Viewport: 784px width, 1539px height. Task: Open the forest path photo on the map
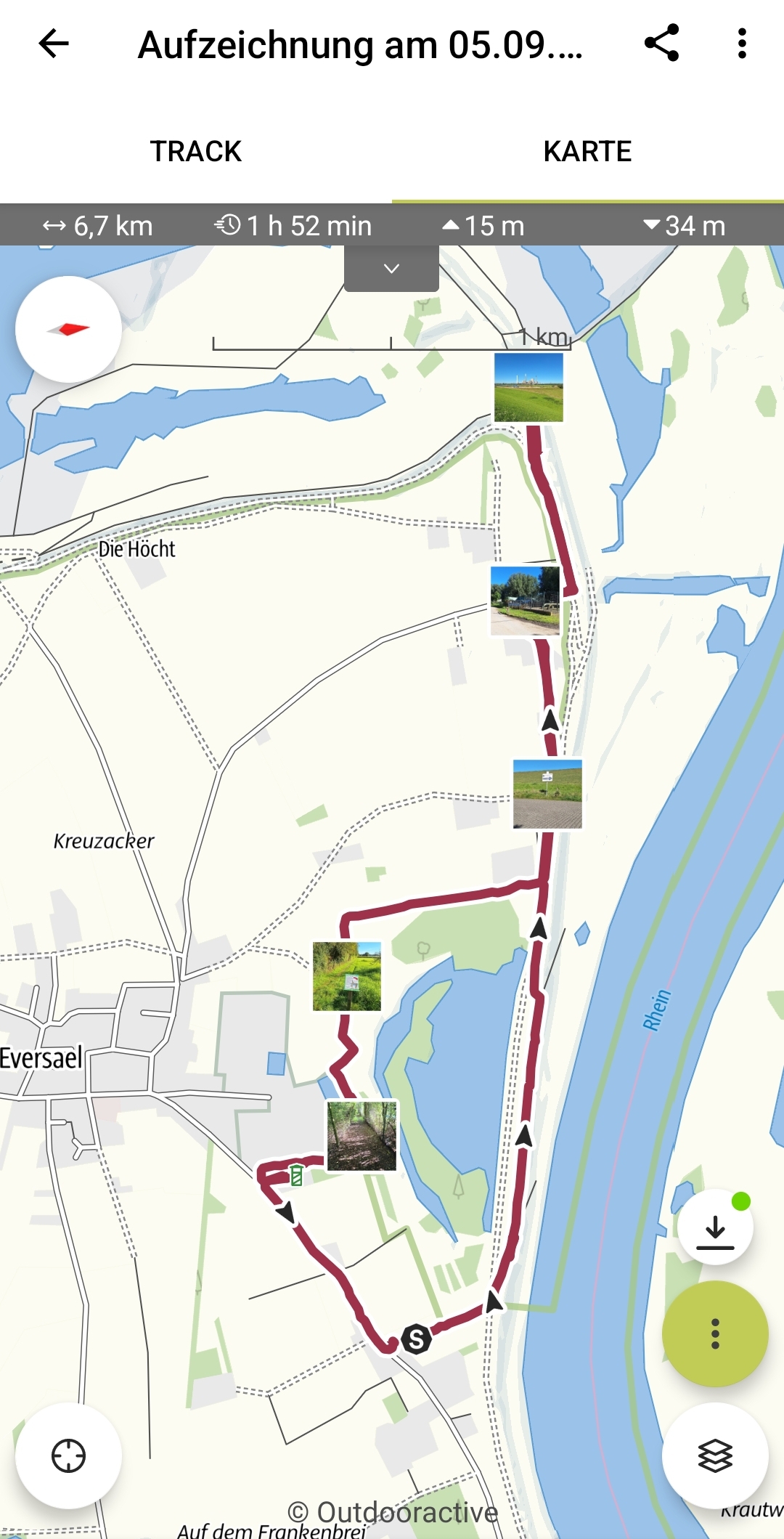(x=362, y=1136)
